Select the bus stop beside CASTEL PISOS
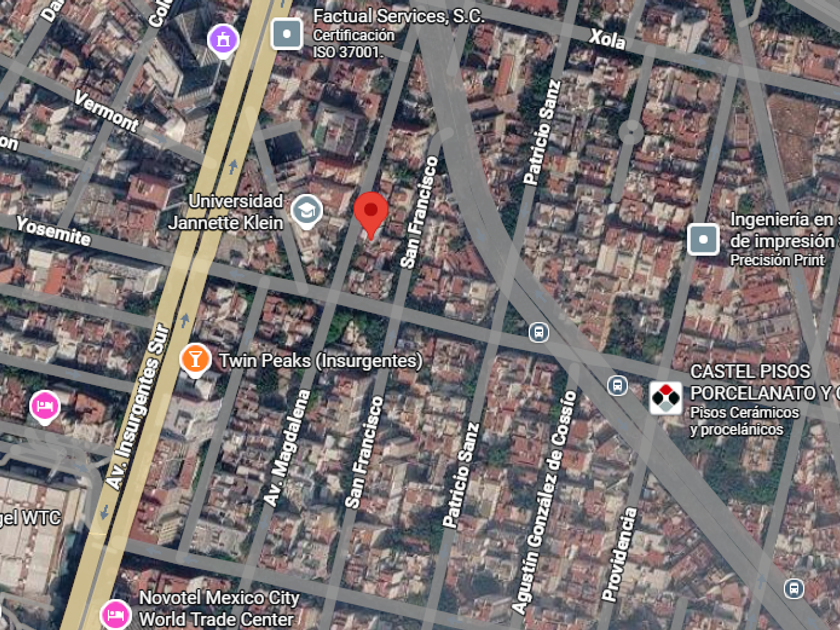The width and height of the screenshot is (840, 630). point(617,385)
